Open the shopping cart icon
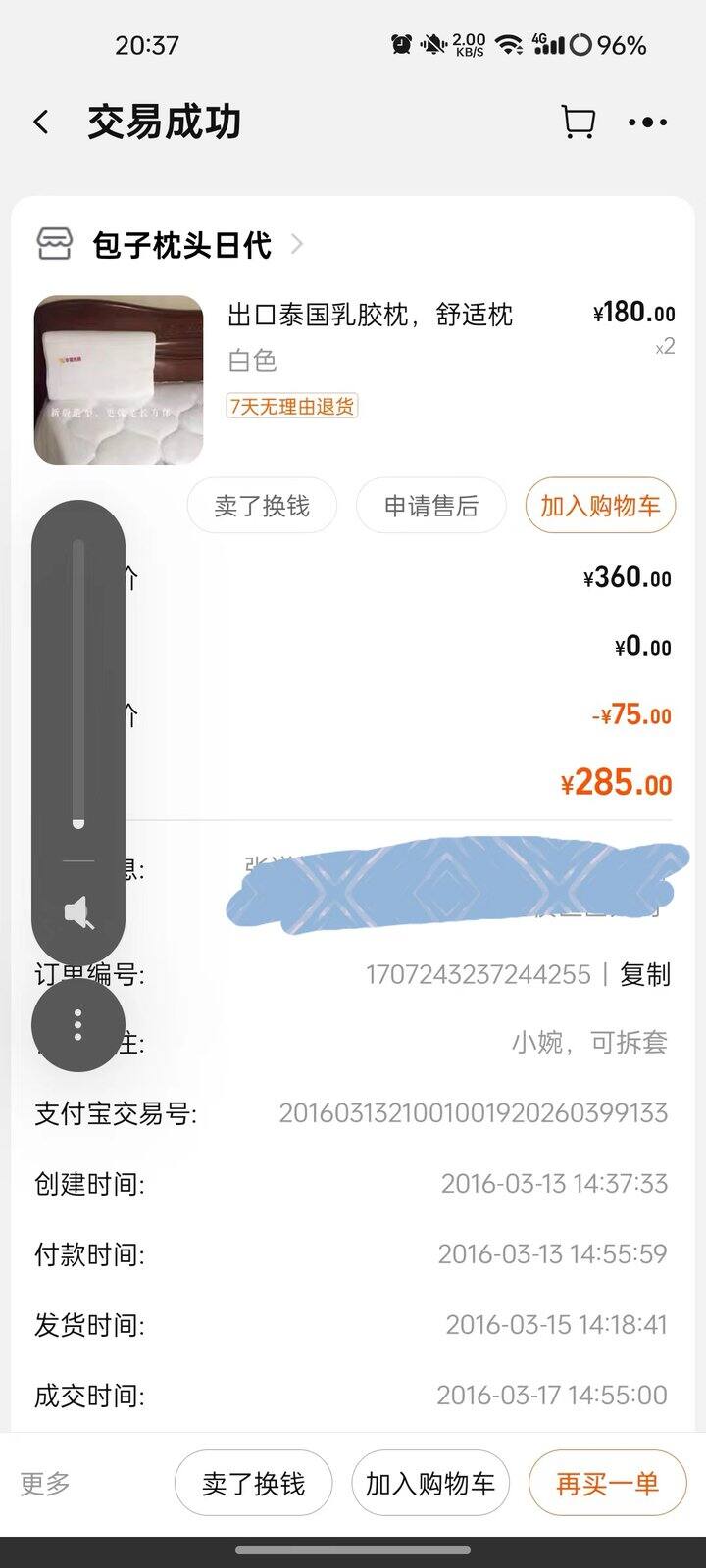Screen dimensions: 706x1568 pyautogui.click(x=578, y=122)
